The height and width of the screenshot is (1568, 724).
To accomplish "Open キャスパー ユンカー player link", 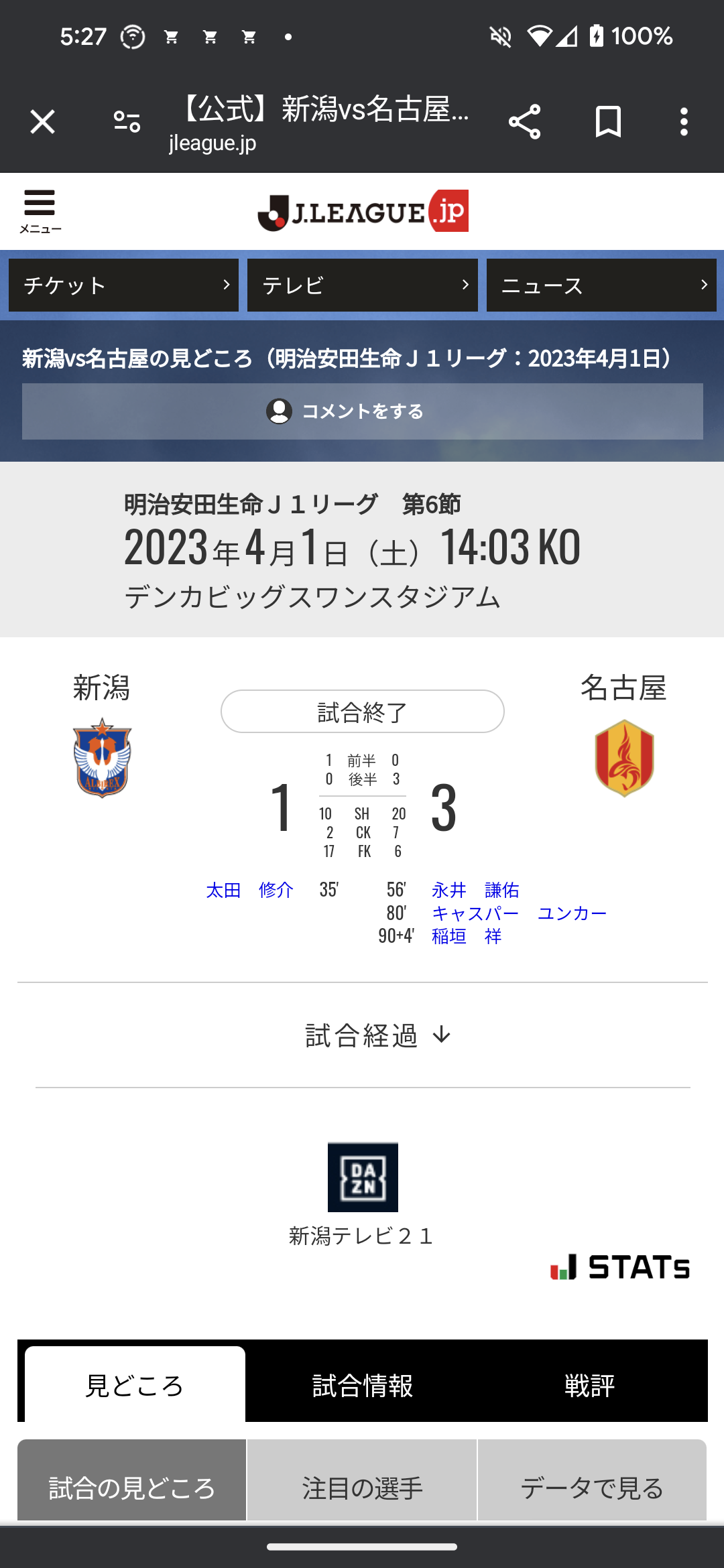I will click(x=519, y=913).
